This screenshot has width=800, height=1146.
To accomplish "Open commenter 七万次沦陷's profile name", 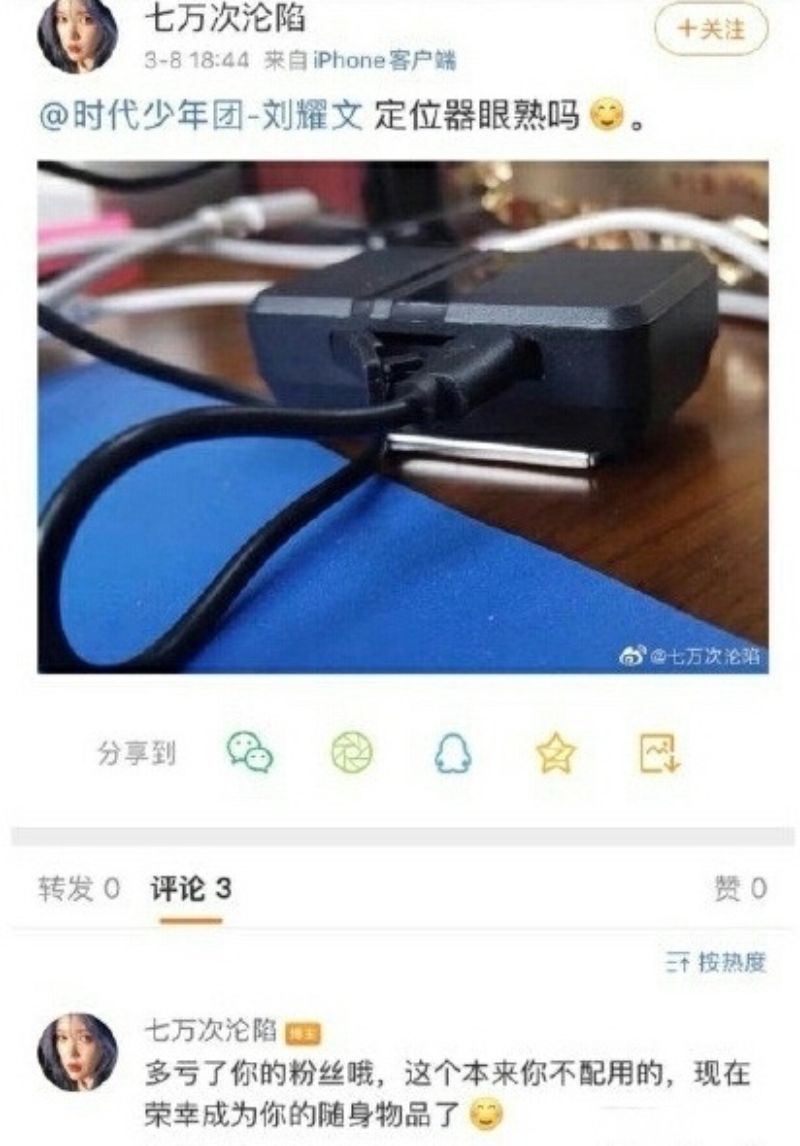I will [x=211, y=1030].
